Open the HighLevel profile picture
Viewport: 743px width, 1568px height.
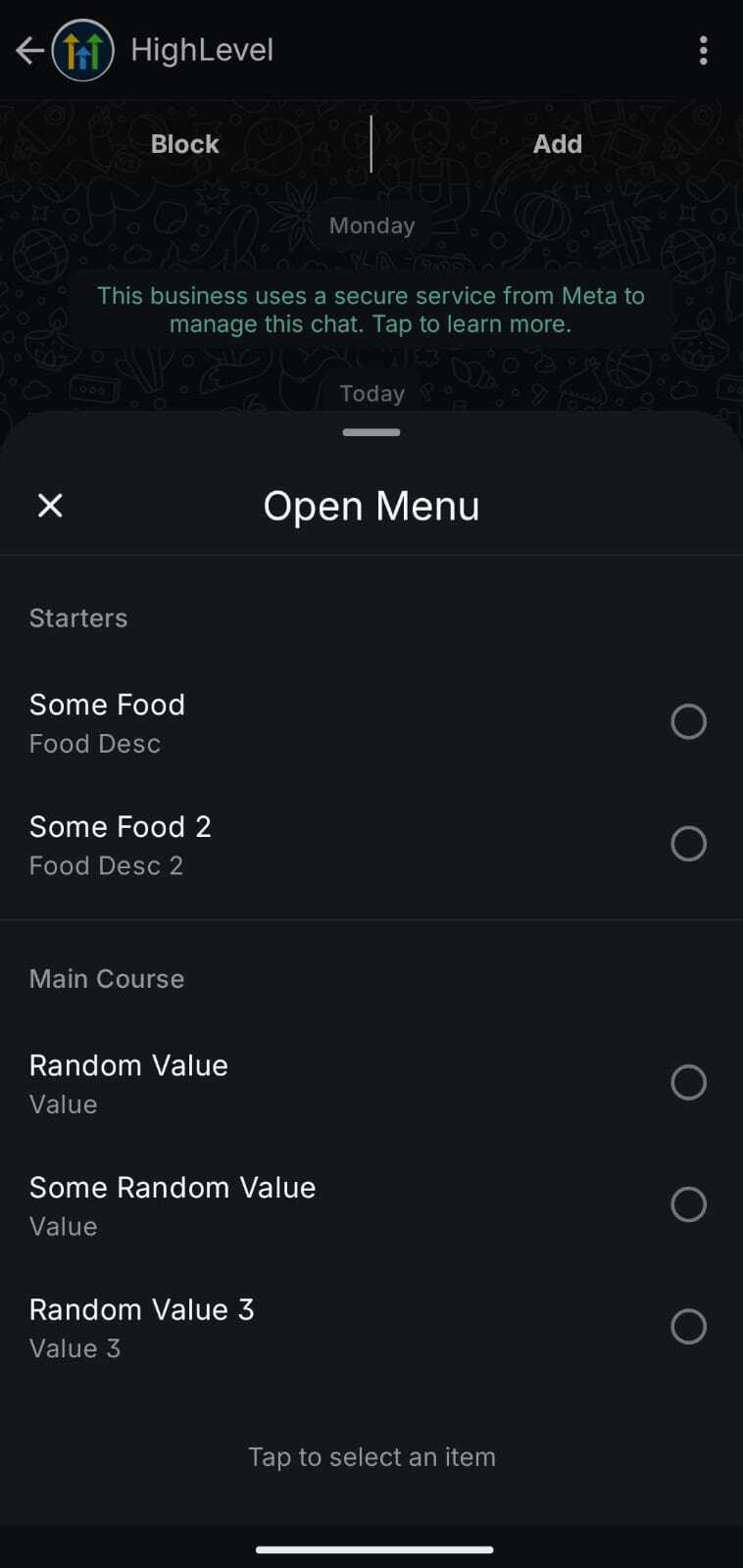point(83,50)
